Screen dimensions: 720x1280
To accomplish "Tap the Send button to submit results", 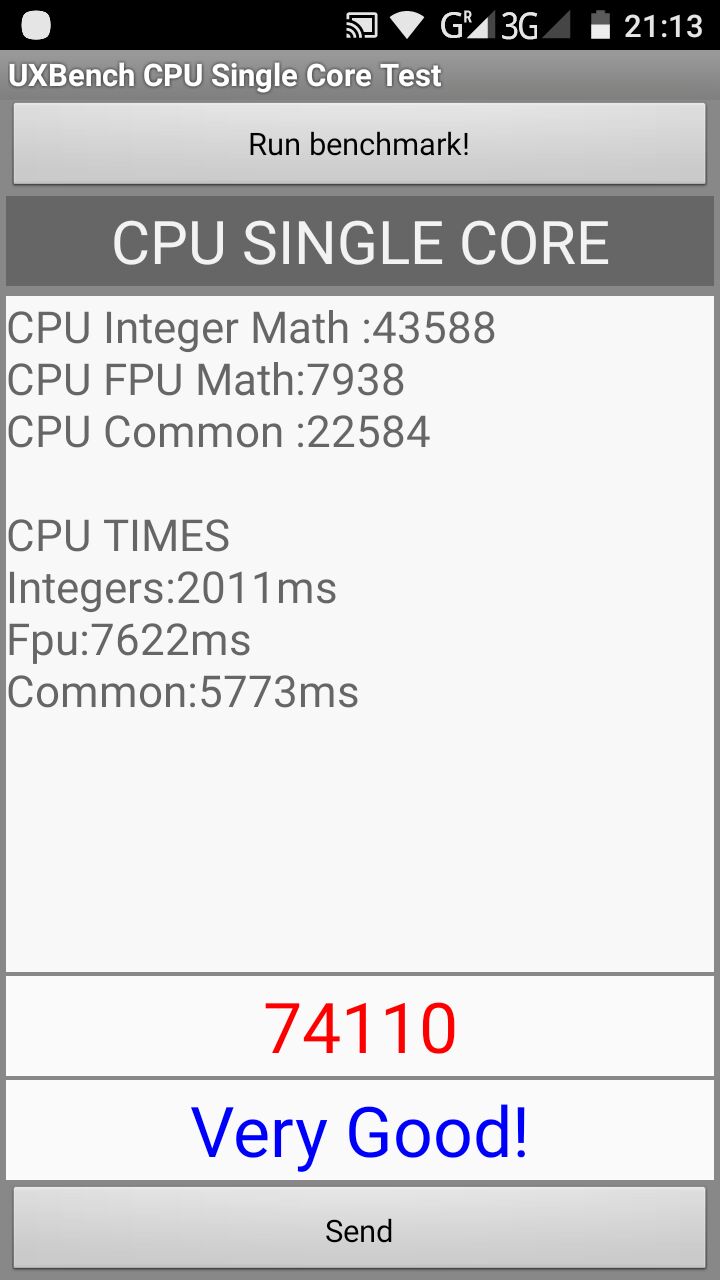I will [359, 1230].
